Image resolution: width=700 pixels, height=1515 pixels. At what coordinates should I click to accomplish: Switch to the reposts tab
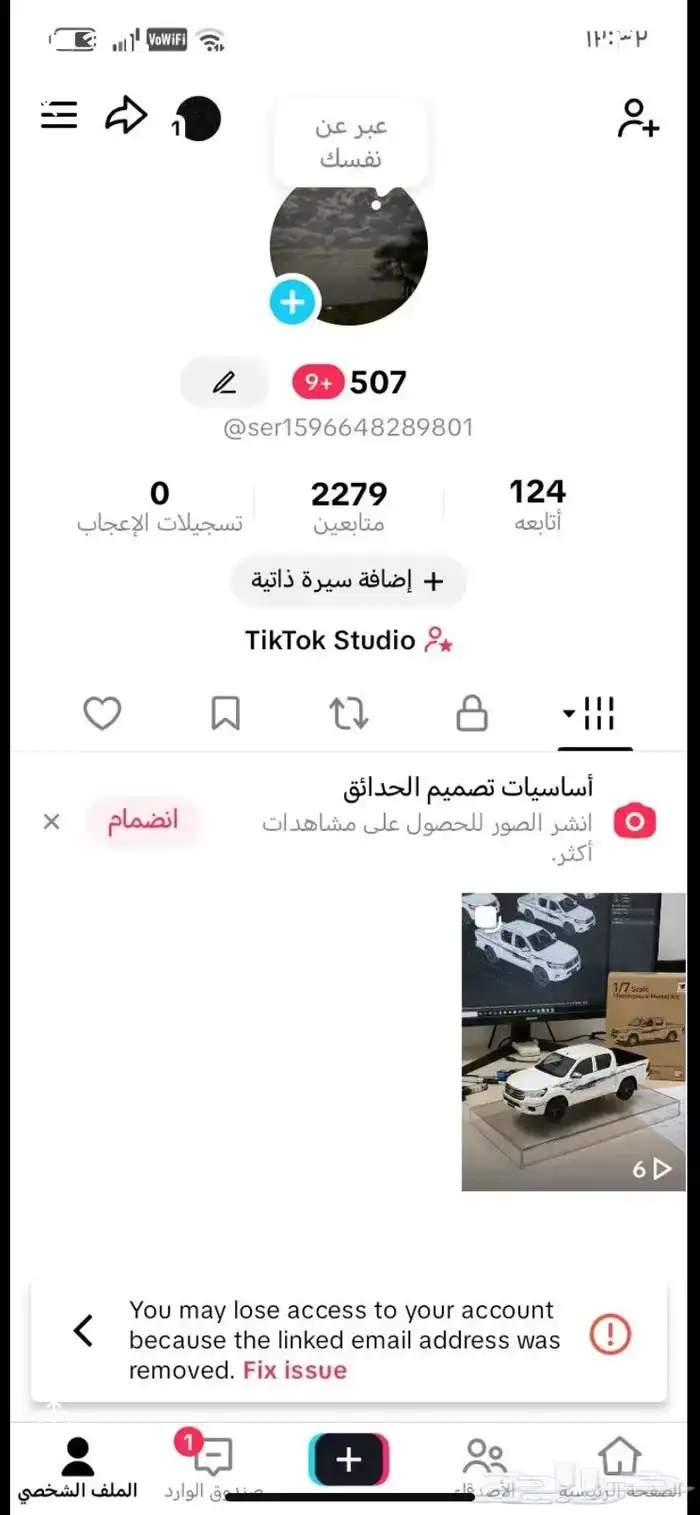click(x=348, y=714)
